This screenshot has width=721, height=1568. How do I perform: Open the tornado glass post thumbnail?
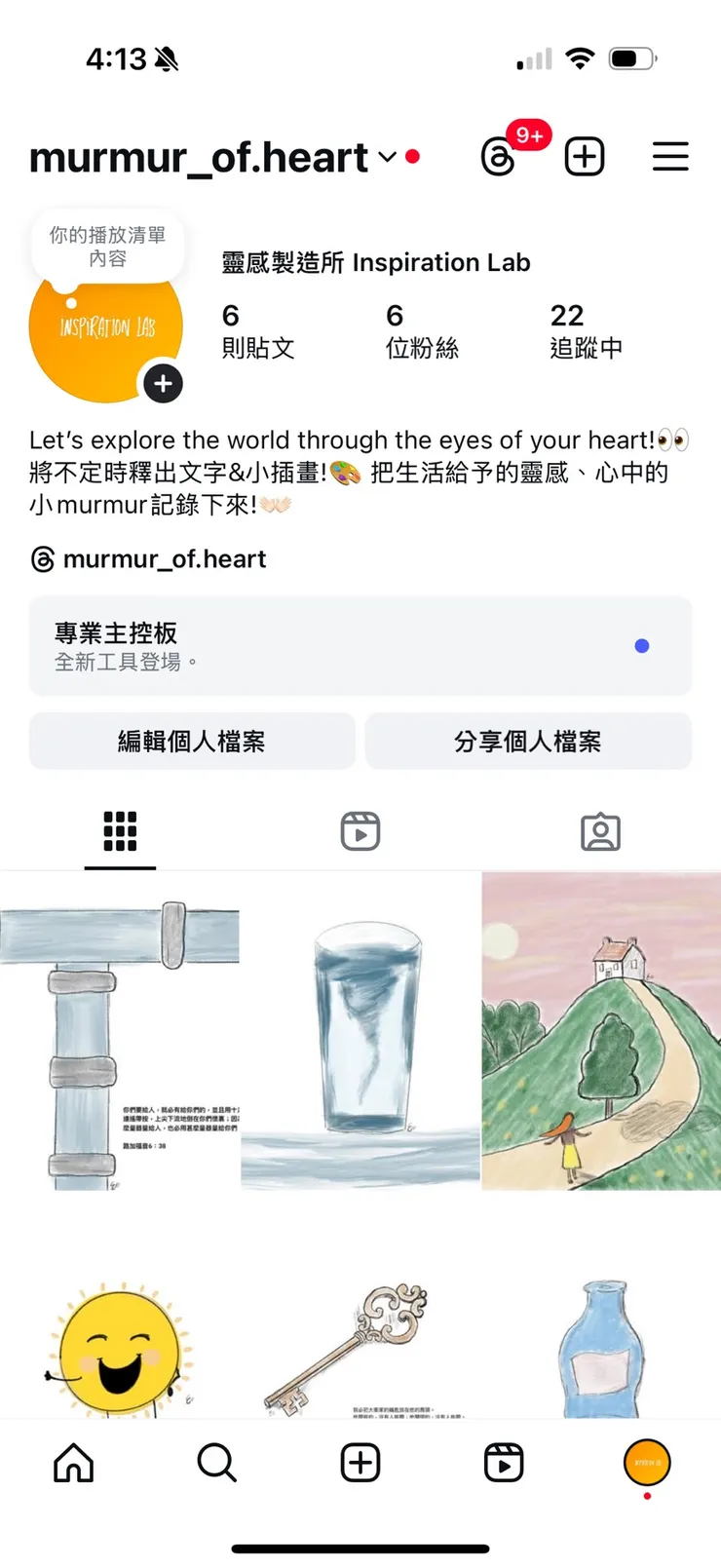coord(360,1030)
